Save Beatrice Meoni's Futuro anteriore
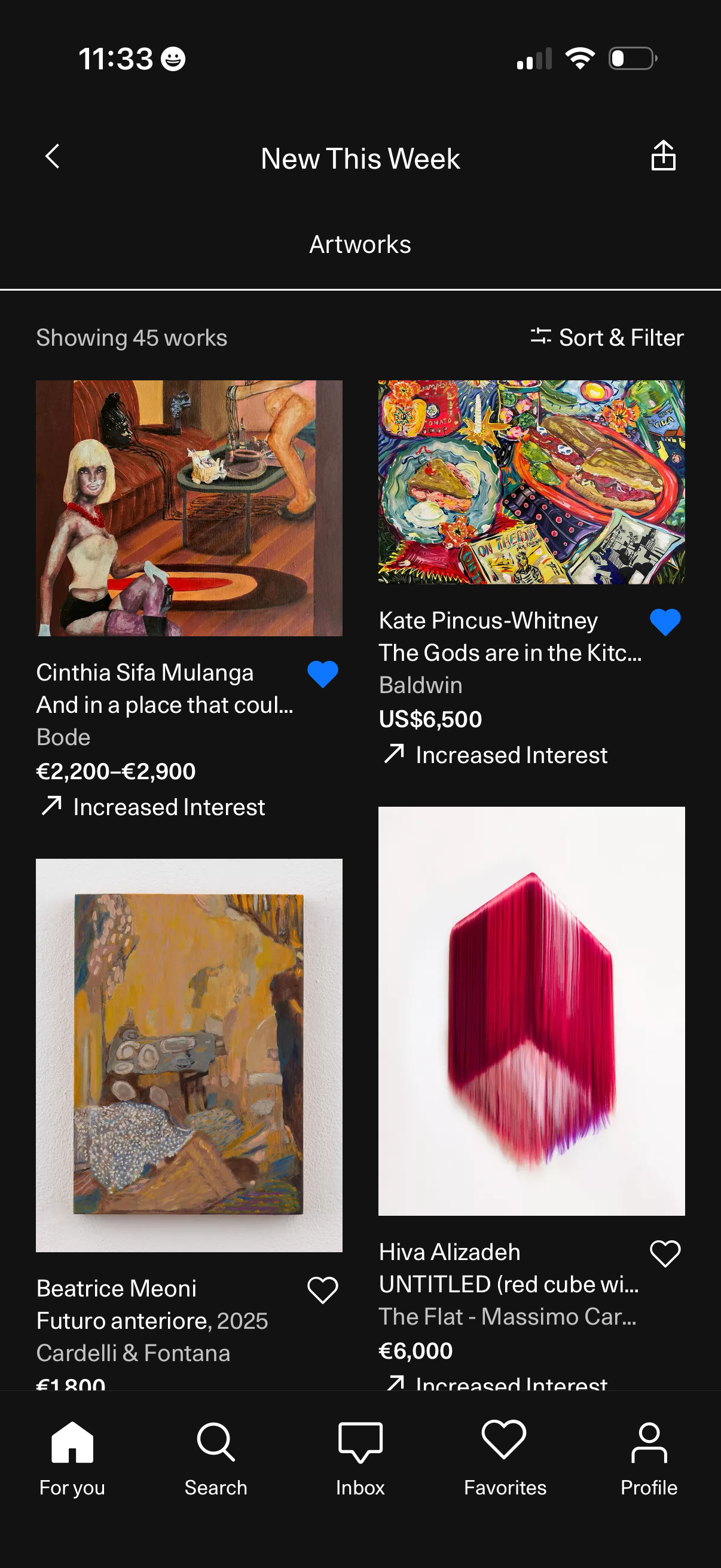The width and height of the screenshot is (721, 1568). (322, 1290)
